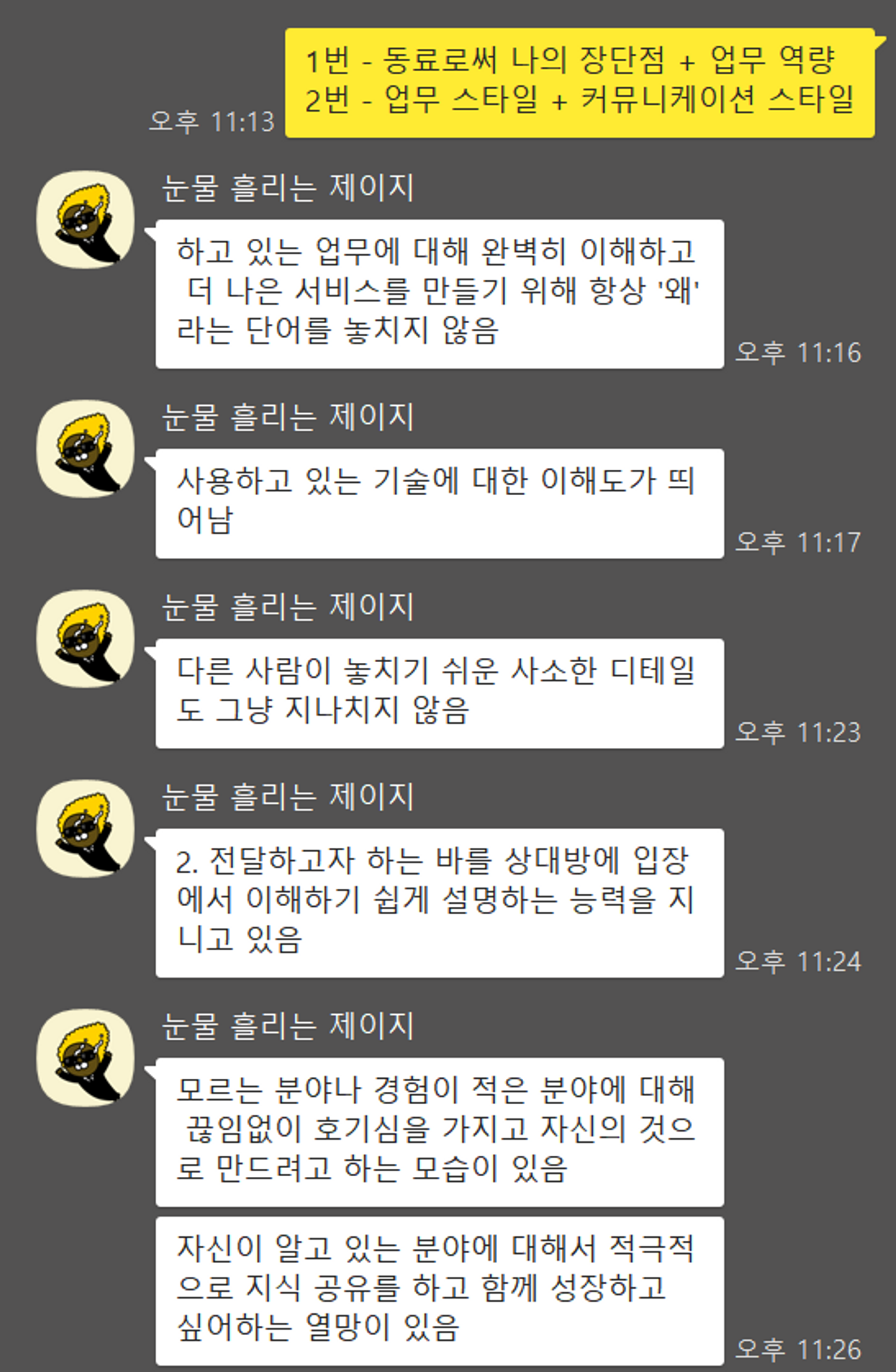The width and height of the screenshot is (896, 1372).
Task: Open the profile avatar by the 11:23 message
Action: point(85,639)
